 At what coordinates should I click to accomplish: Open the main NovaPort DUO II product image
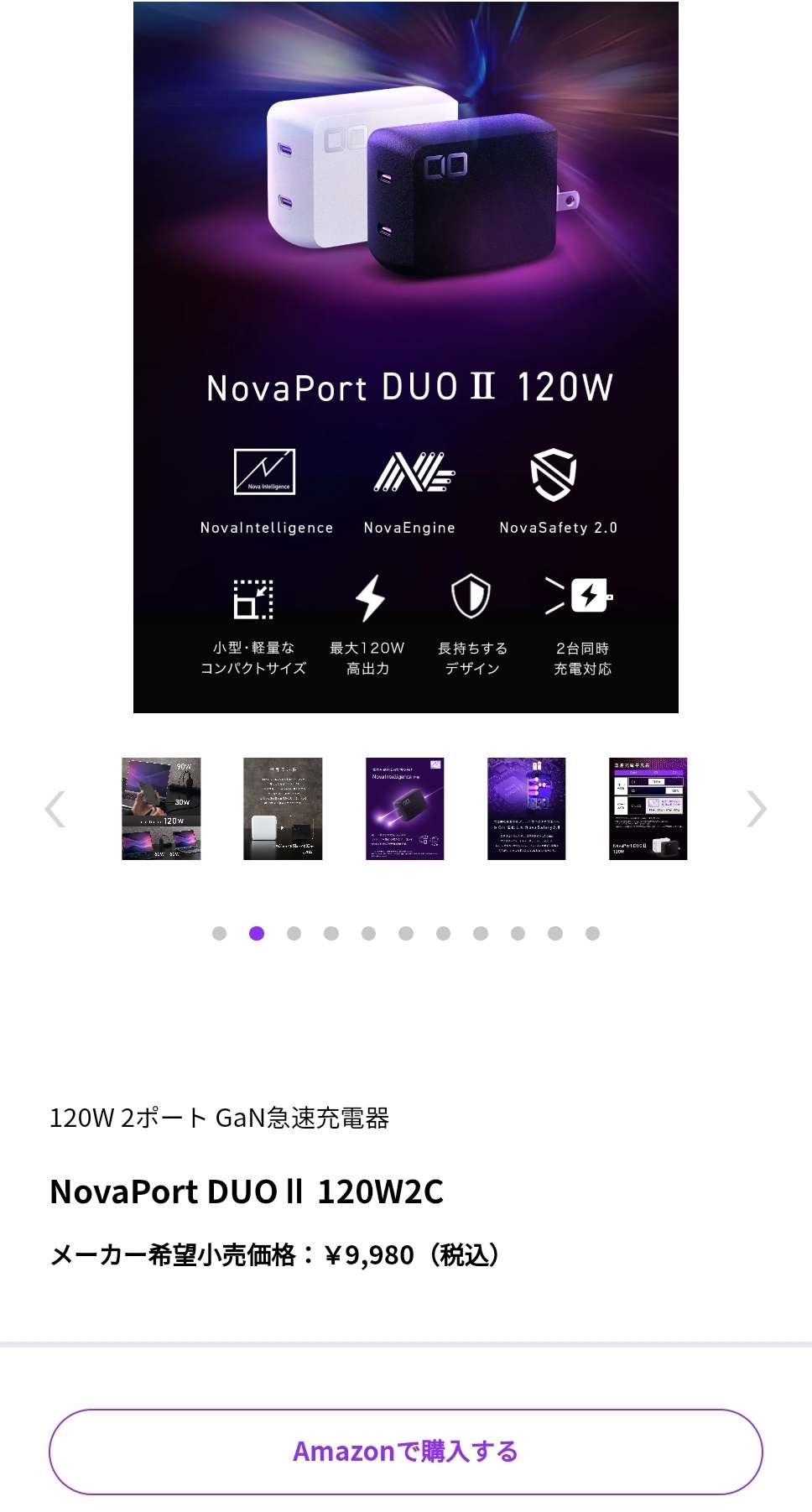pyautogui.click(x=406, y=357)
